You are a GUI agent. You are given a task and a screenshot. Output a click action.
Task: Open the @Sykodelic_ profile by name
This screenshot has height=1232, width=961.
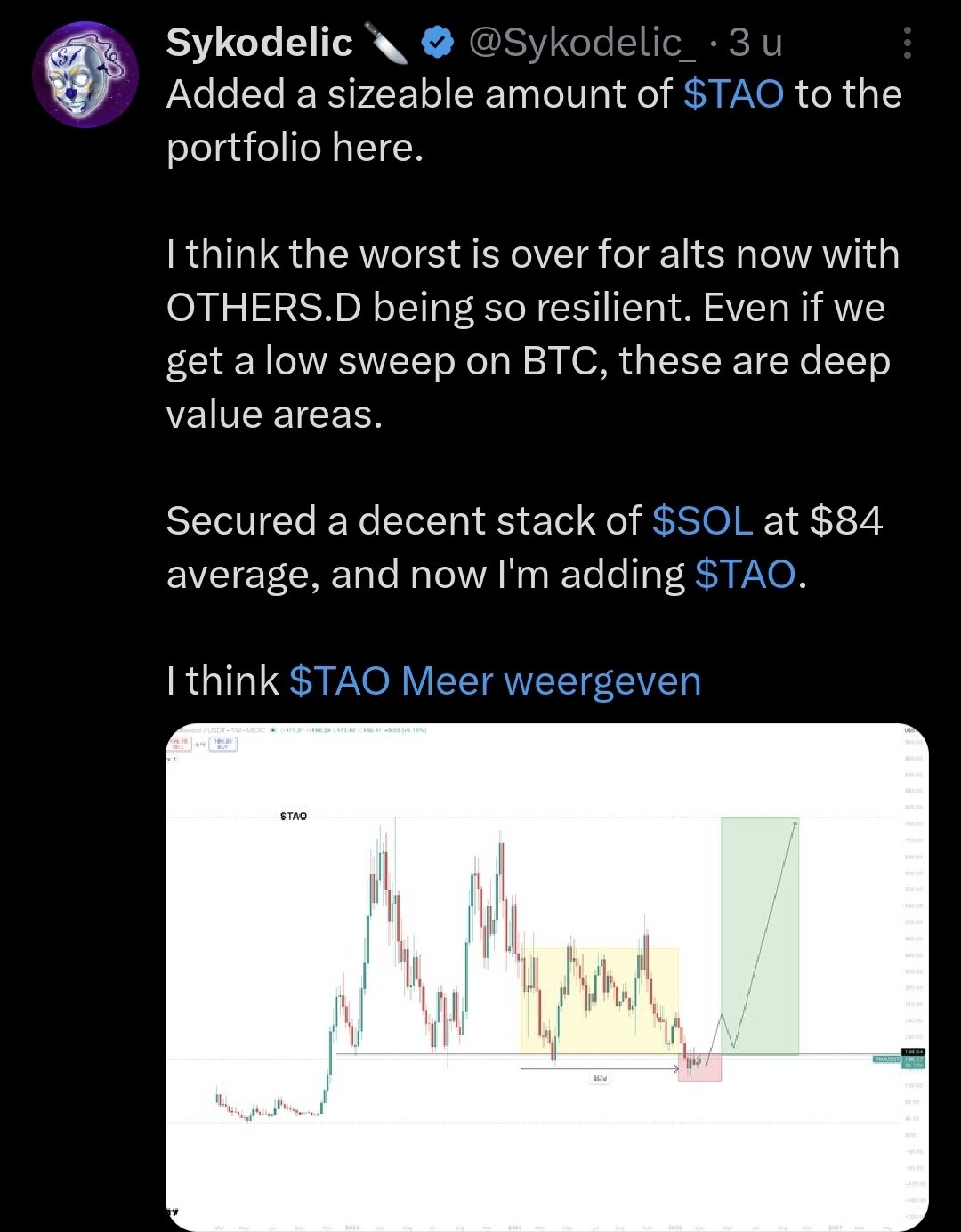[259, 43]
